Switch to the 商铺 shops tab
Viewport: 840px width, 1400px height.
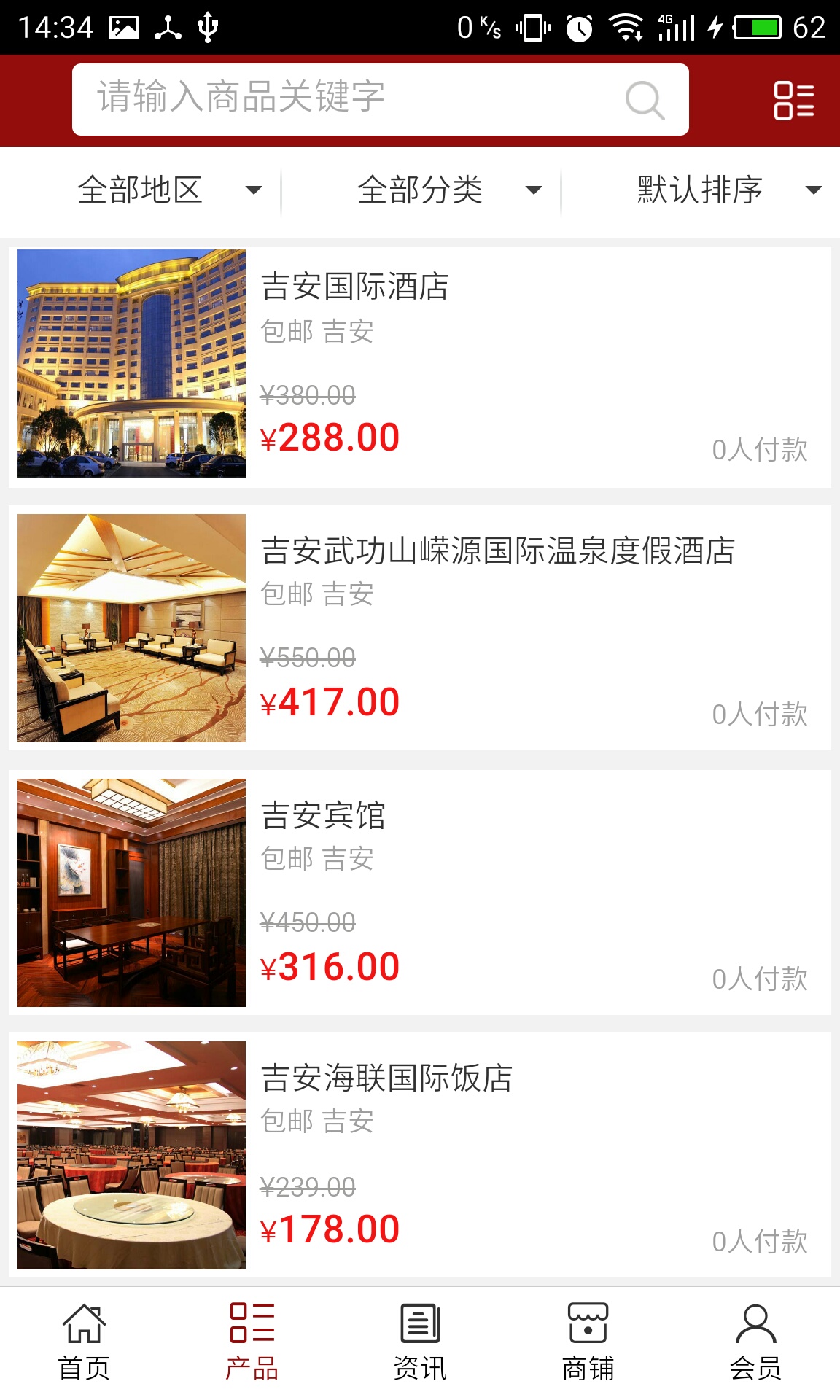click(x=588, y=1342)
